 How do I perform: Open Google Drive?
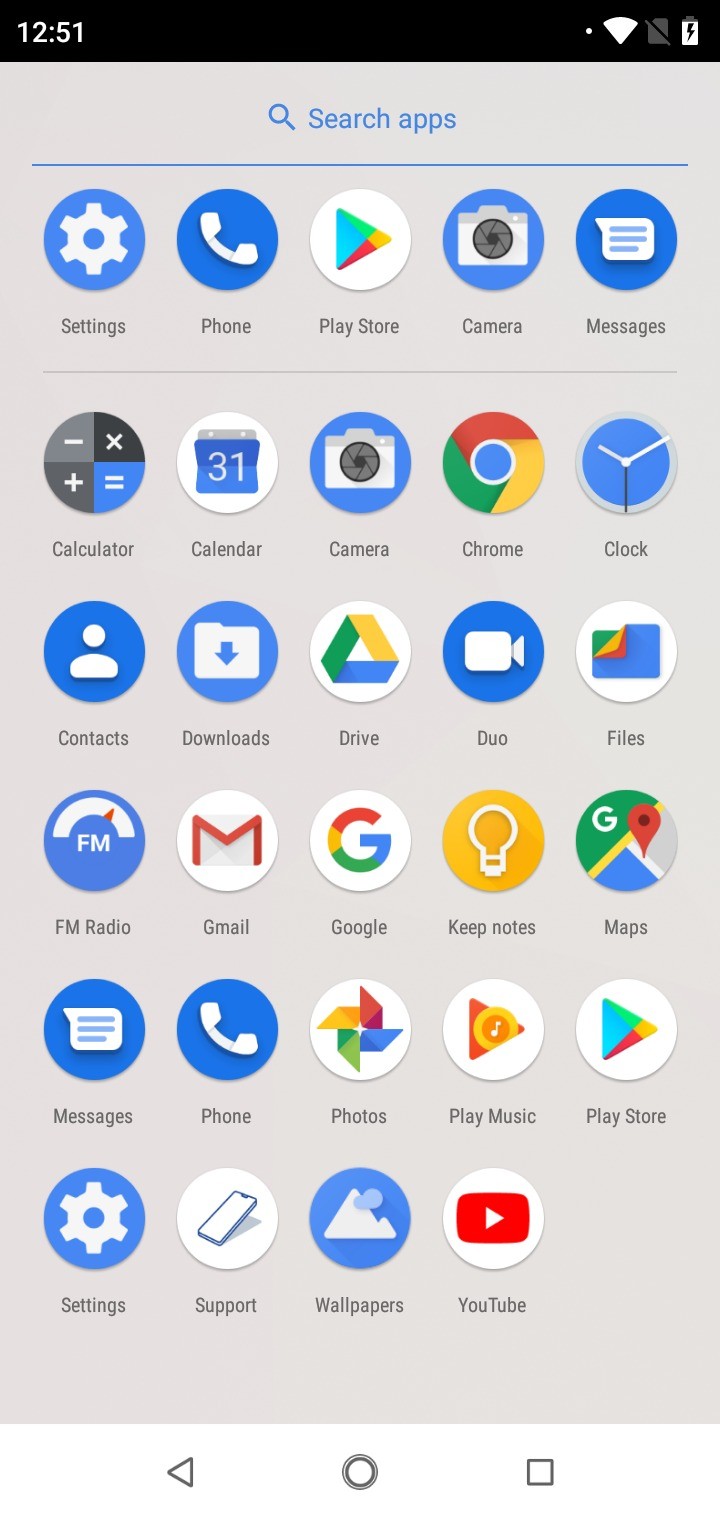(360, 652)
